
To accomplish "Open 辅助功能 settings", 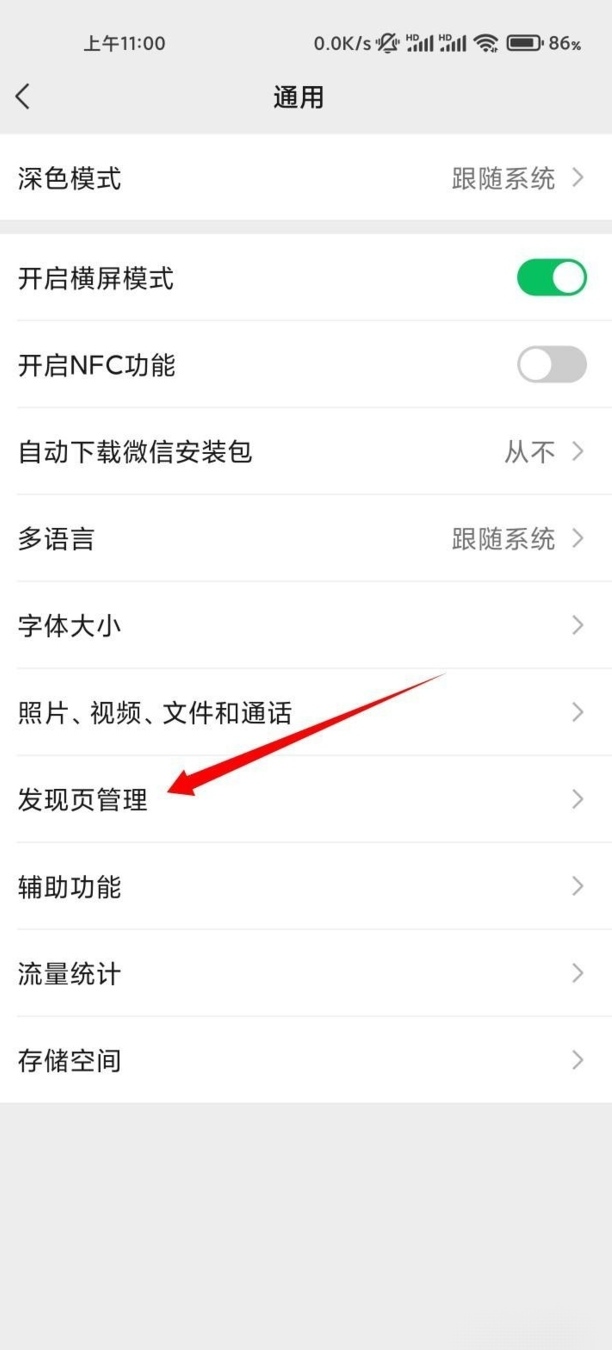I will (306, 887).
